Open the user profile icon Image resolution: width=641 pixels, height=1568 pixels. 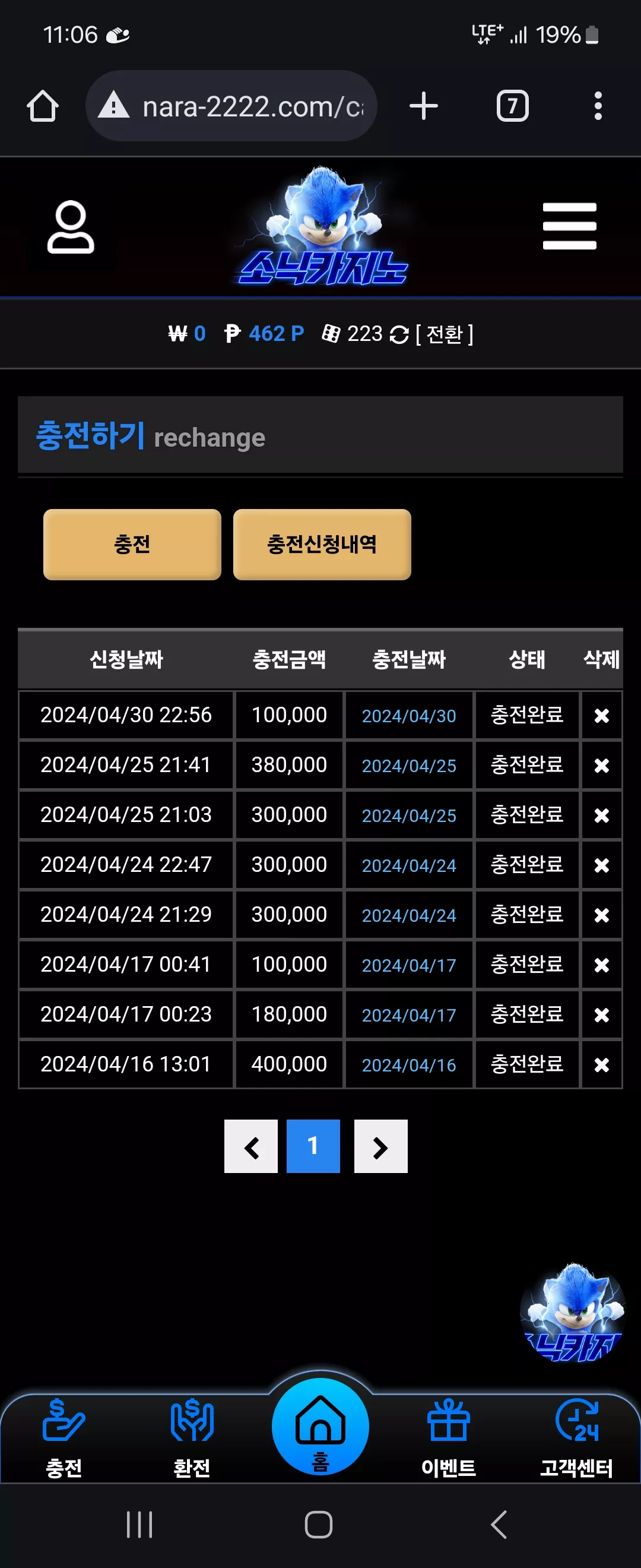point(71,226)
